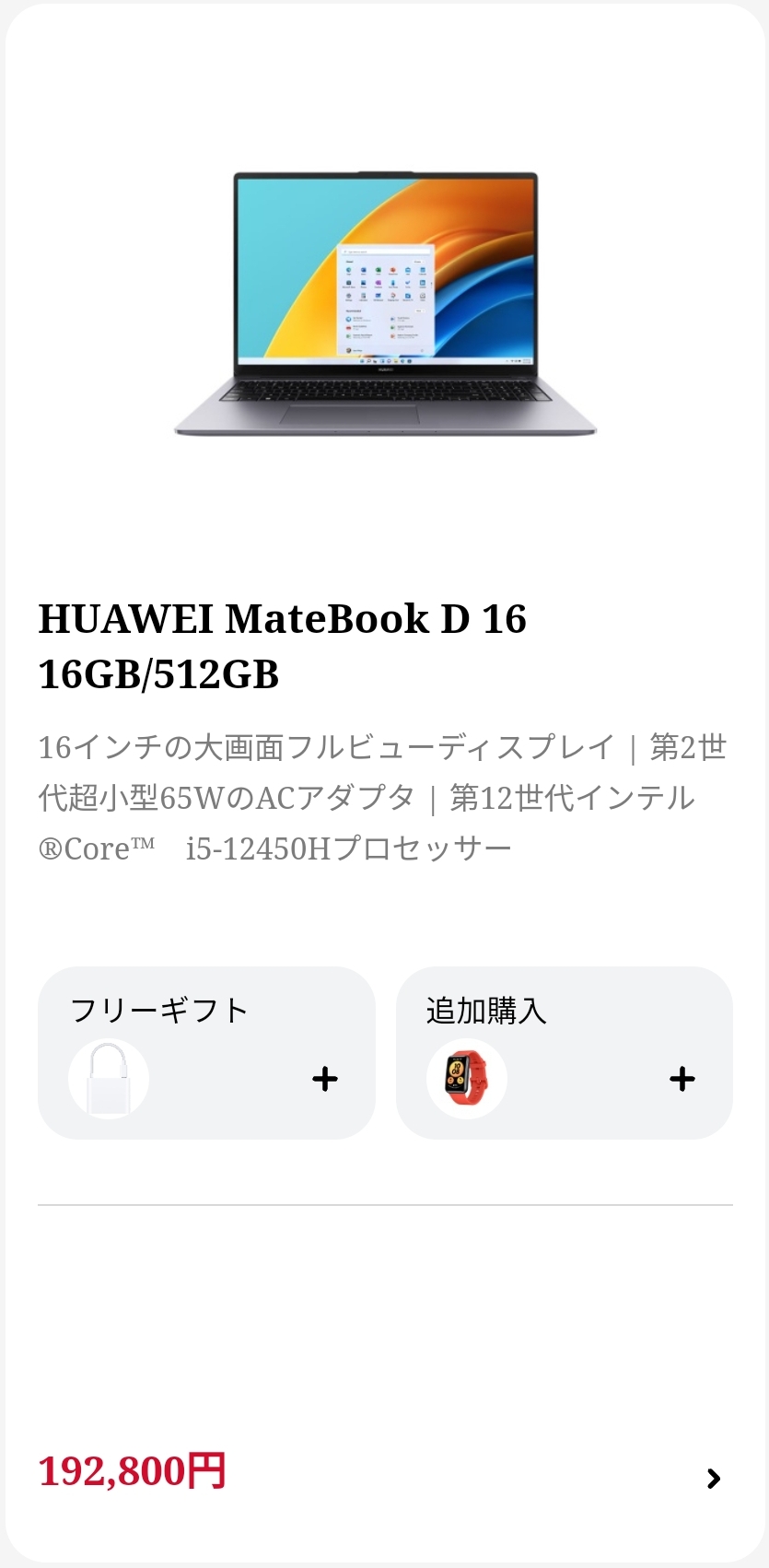Tap the arrow next to the 192,800円 price
This screenshot has height=1568, width=769.
coord(713,1479)
